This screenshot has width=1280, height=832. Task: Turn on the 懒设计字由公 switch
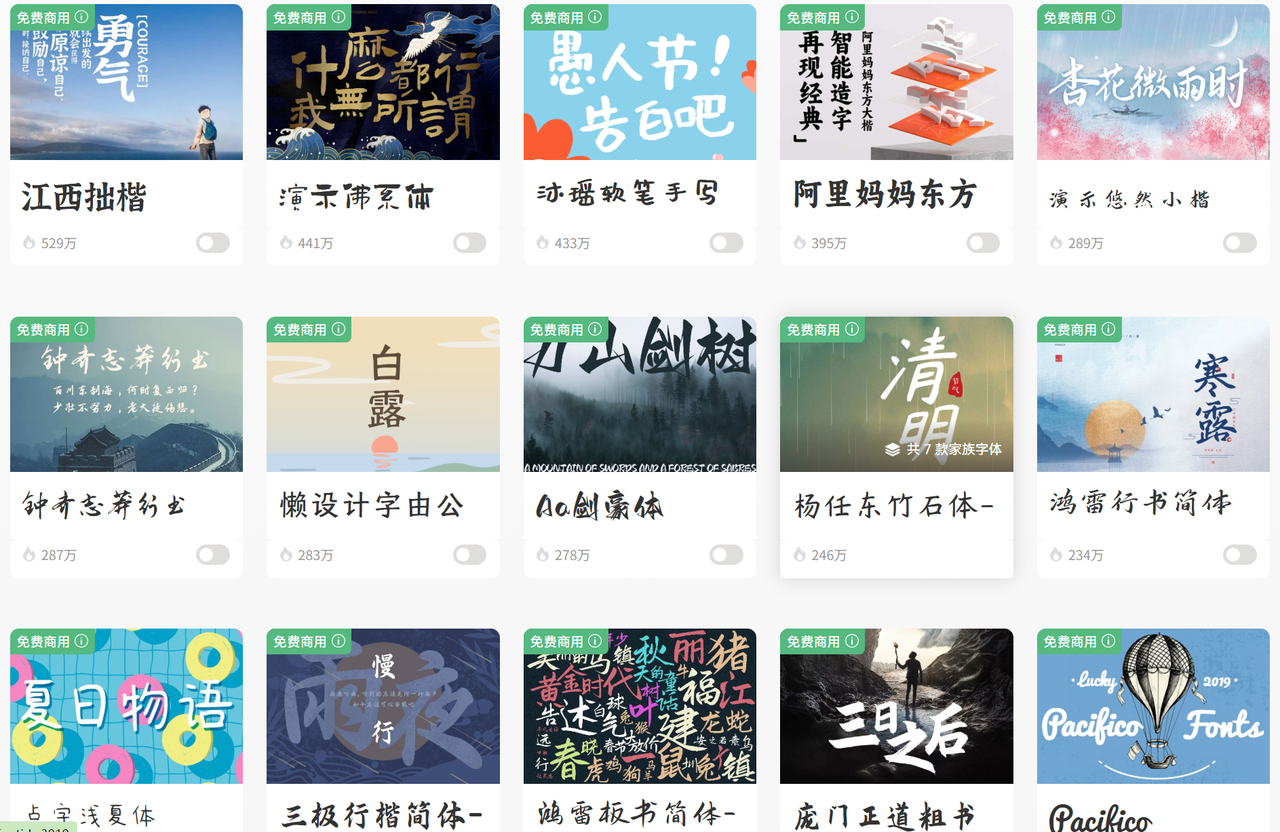[469, 555]
